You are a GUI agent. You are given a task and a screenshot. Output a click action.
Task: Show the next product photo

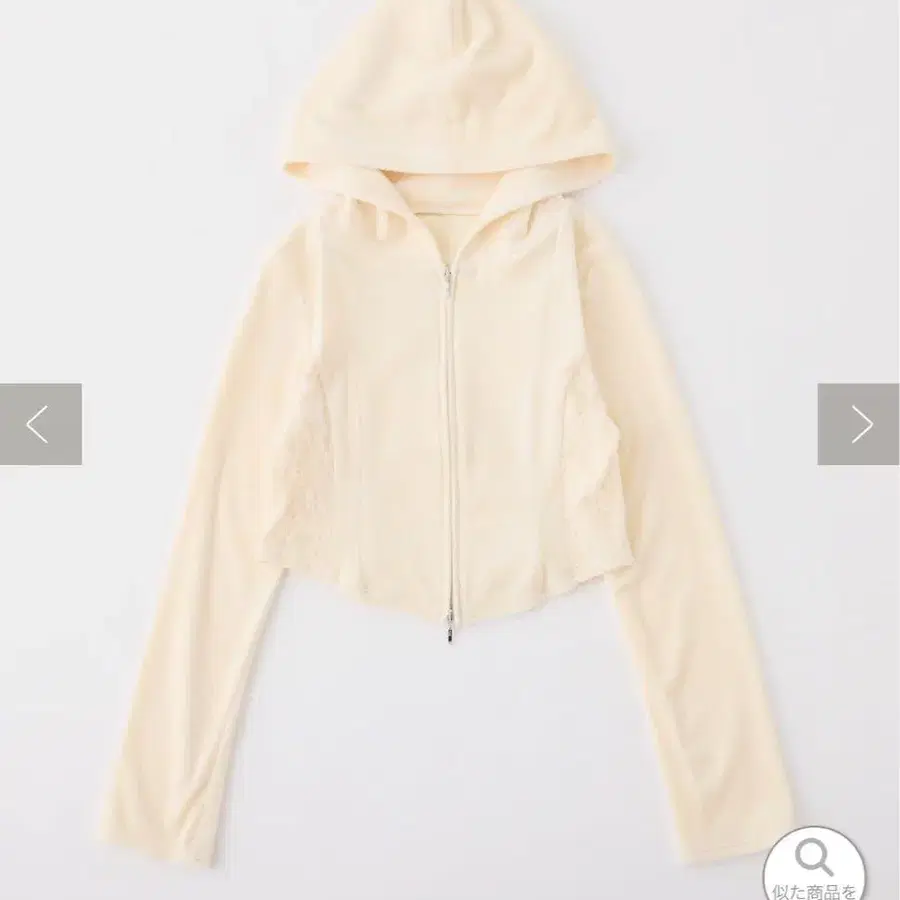858,424
